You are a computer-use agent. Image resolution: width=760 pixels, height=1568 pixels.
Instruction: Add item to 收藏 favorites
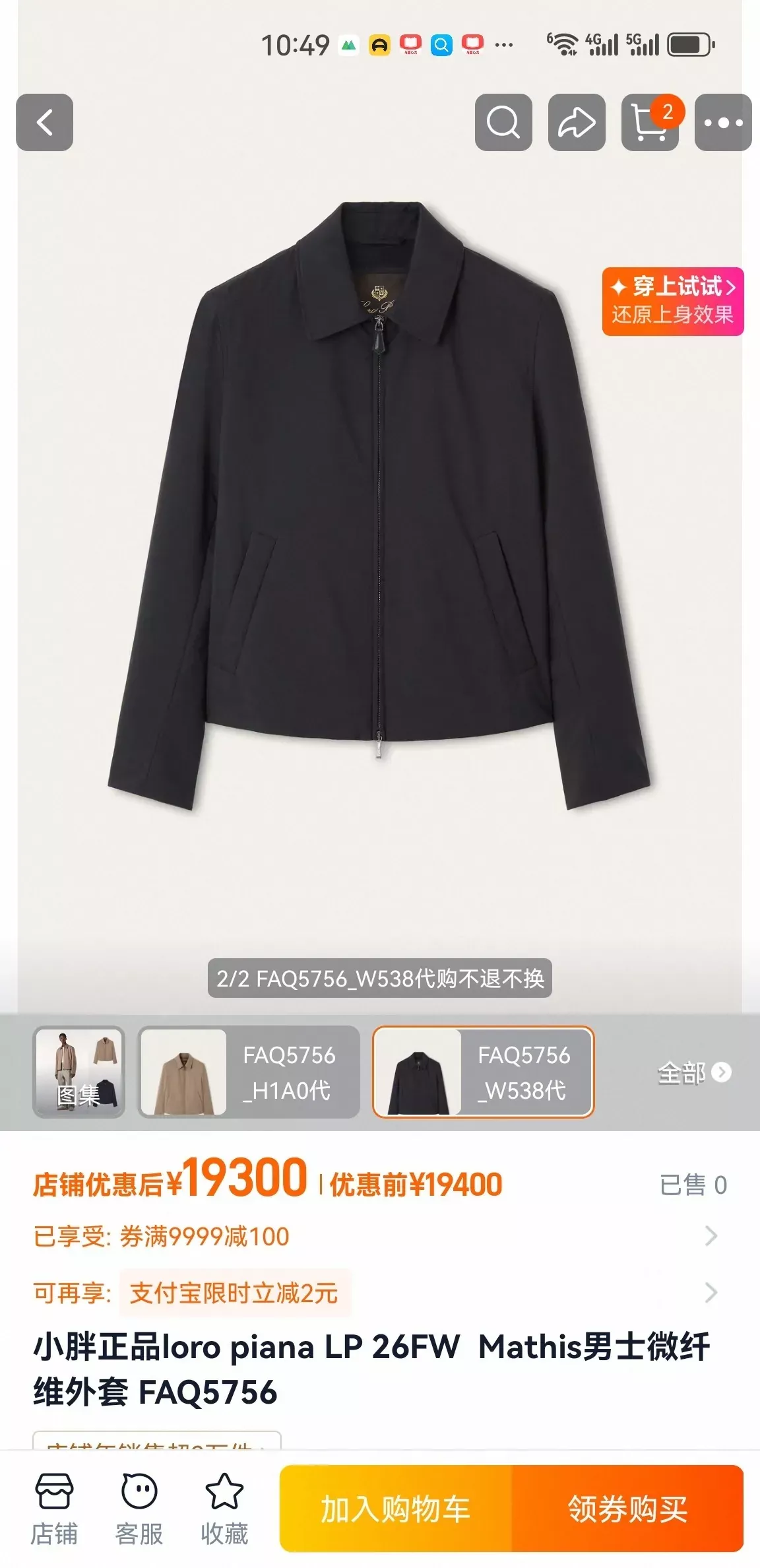(224, 1510)
